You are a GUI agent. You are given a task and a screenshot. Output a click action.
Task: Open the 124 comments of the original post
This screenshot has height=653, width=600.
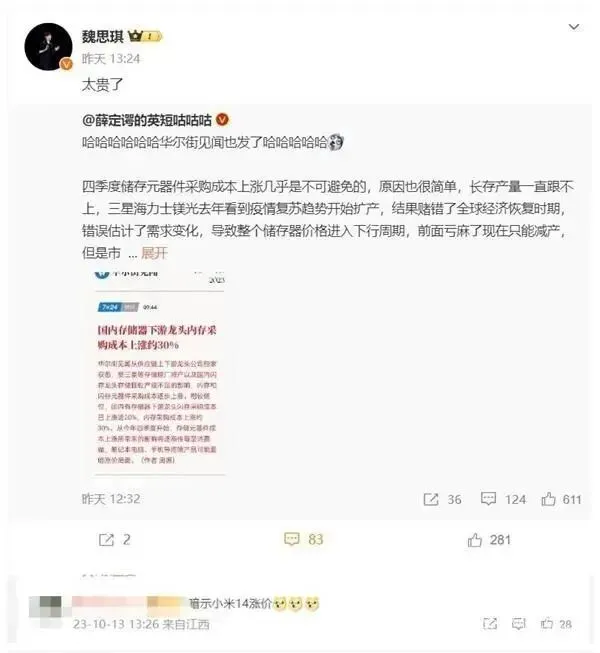(x=504, y=498)
